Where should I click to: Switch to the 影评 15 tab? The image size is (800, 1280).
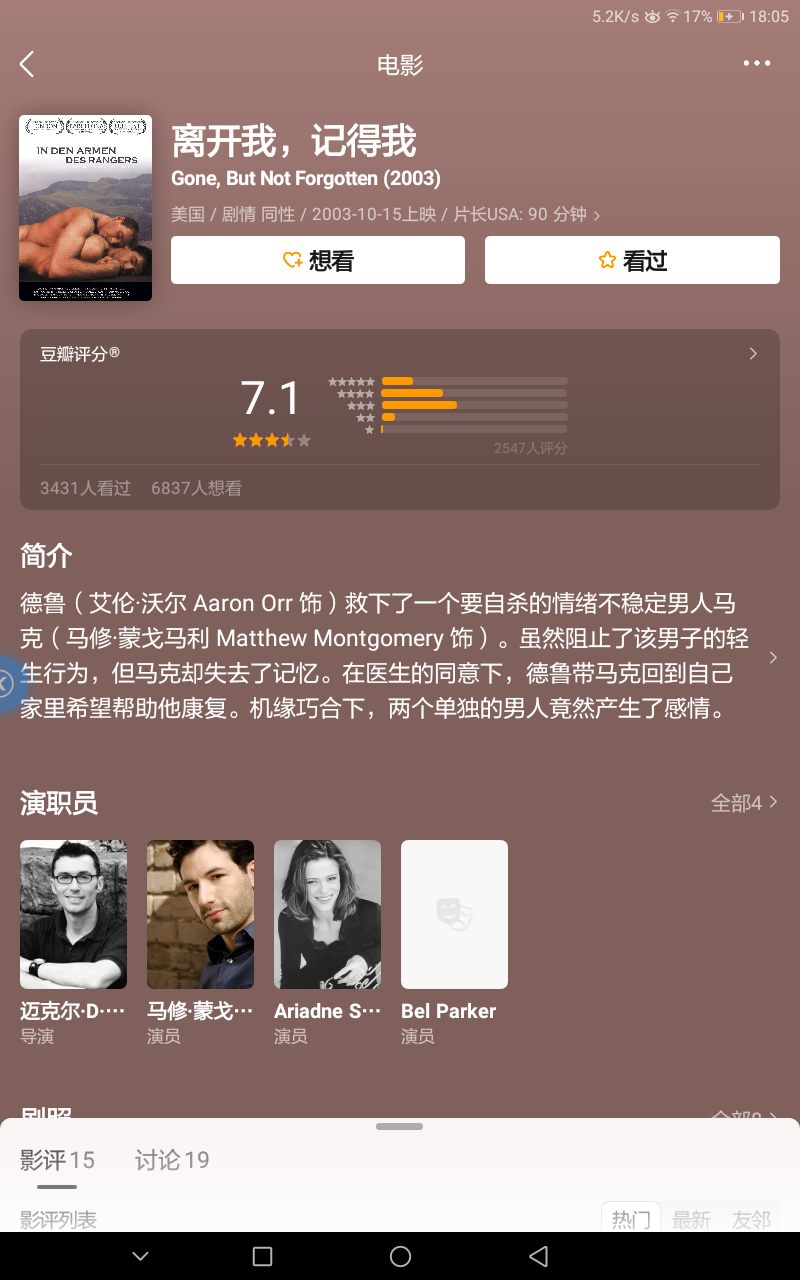click(x=57, y=1160)
